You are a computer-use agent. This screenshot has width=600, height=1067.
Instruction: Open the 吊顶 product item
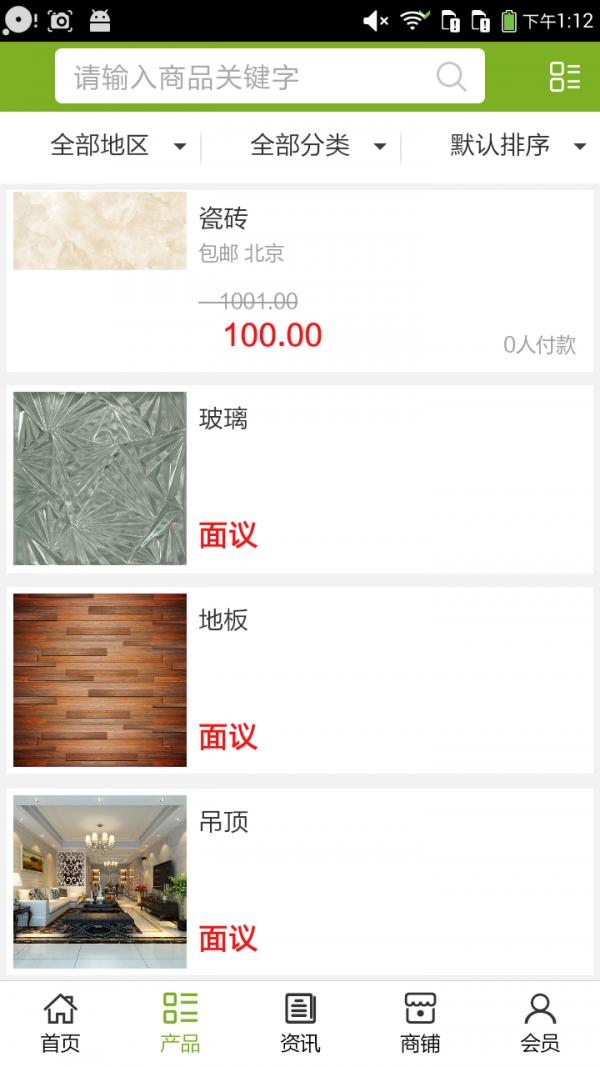[300, 882]
